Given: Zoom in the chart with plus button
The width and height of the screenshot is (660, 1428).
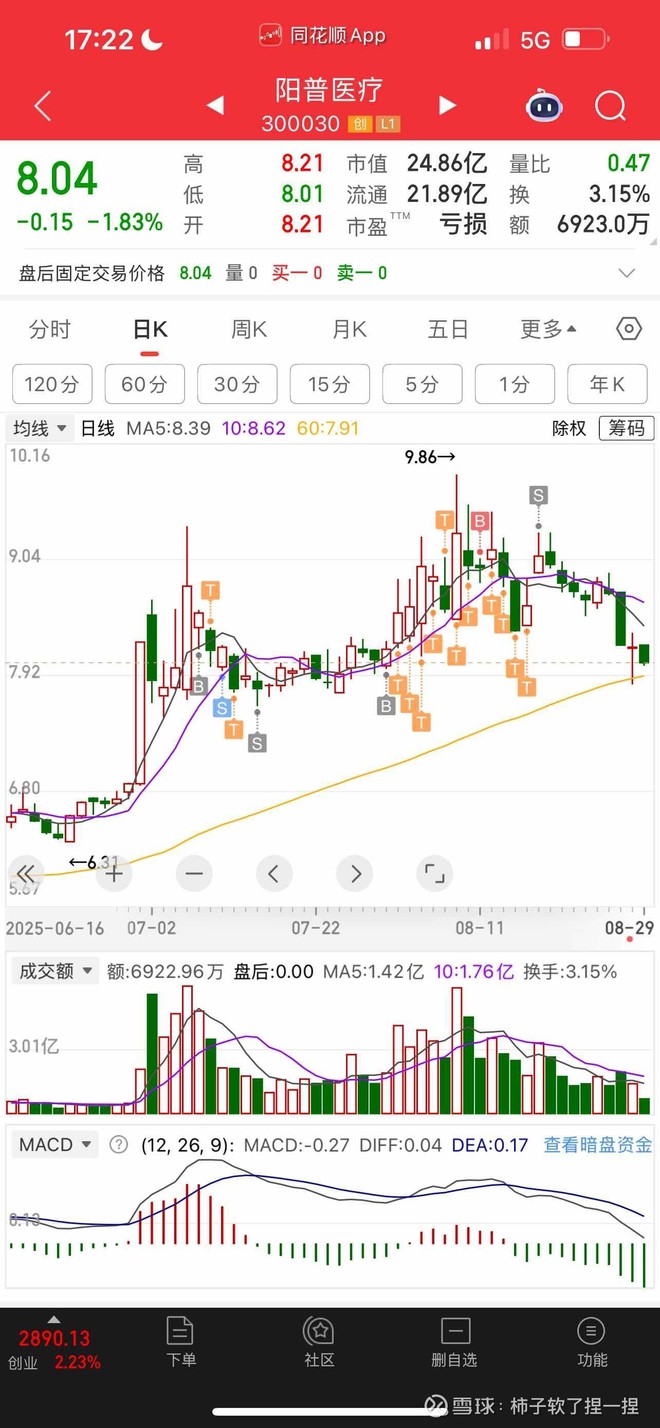Looking at the screenshot, I should 114,873.
